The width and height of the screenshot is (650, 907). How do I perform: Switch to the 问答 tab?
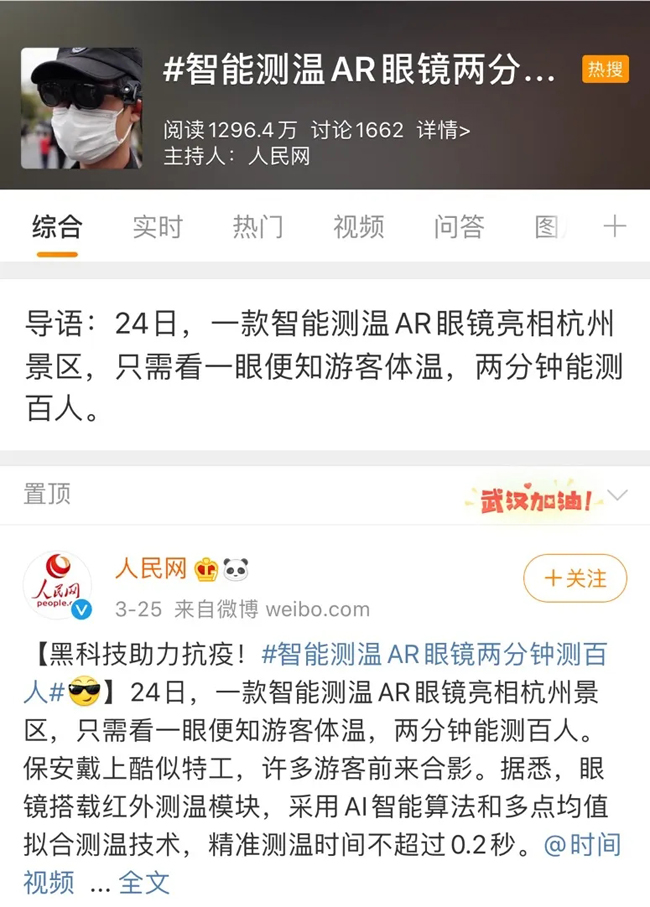click(x=459, y=227)
